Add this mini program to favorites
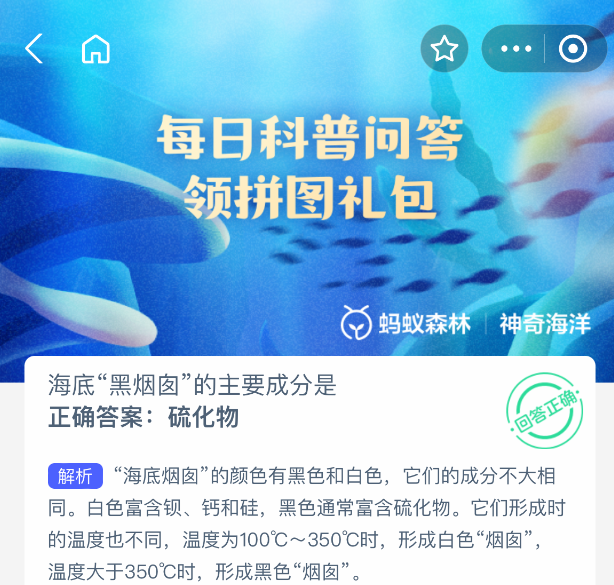Screen dimensions: 614x585 [444, 49]
